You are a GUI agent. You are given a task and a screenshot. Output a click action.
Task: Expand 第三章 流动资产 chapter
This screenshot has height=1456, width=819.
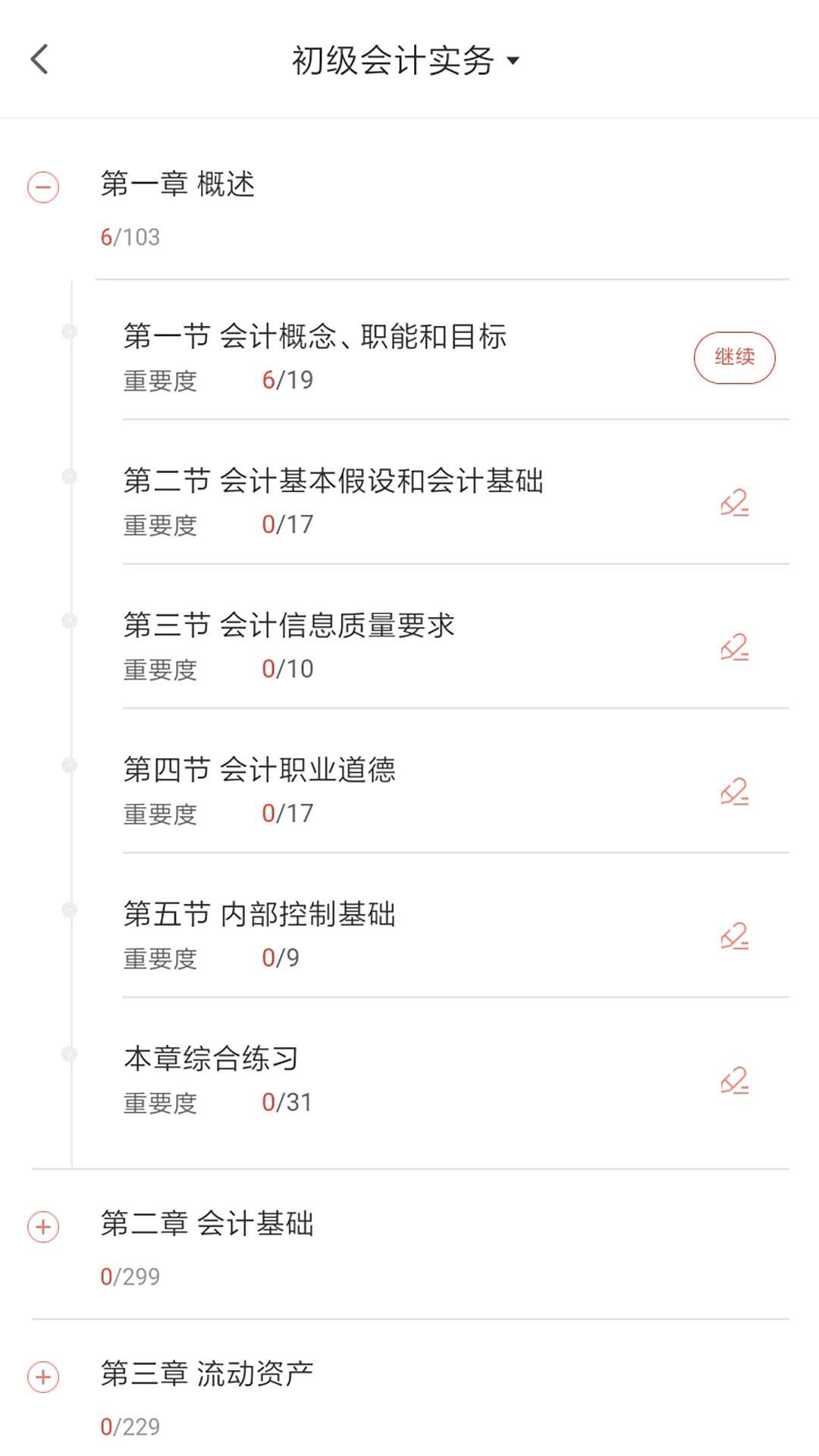[x=43, y=1376]
